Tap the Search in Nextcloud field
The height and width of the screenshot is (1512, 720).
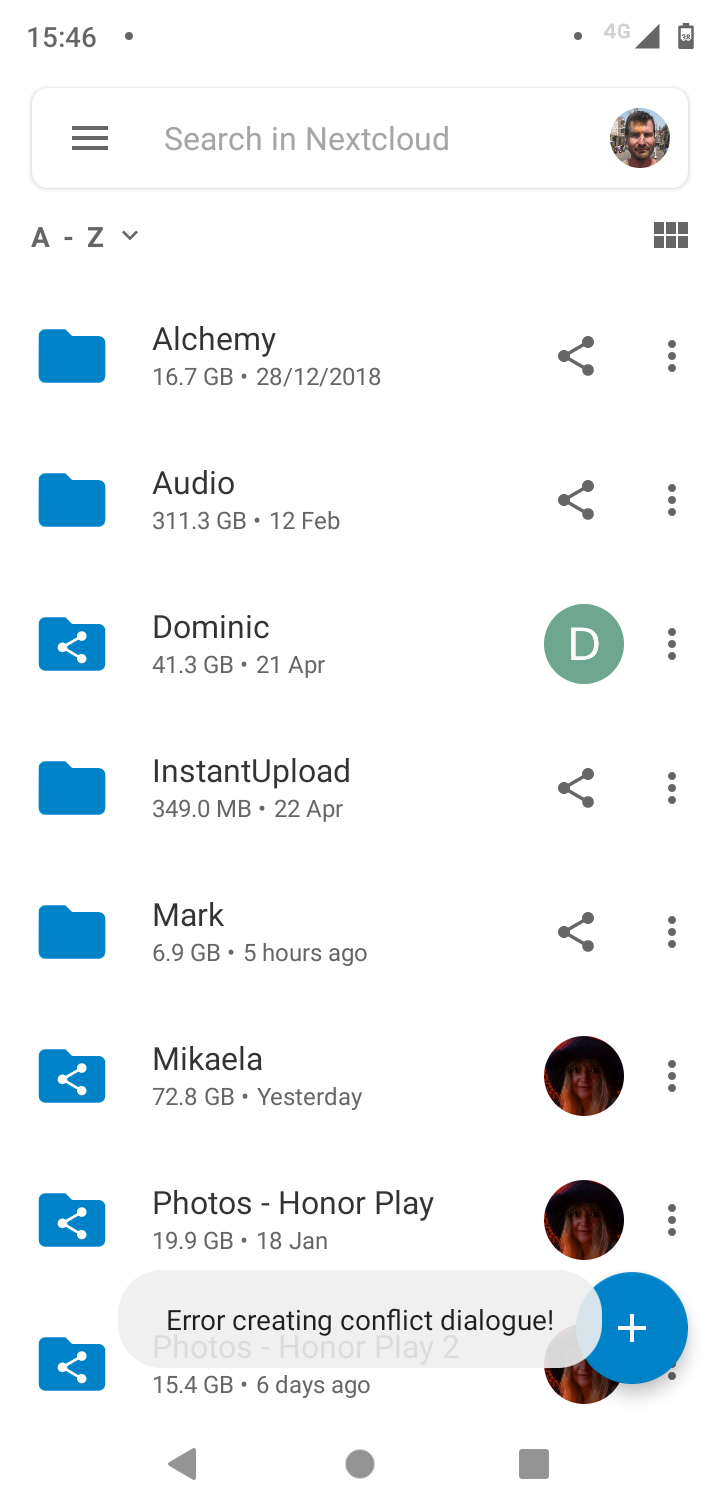306,138
